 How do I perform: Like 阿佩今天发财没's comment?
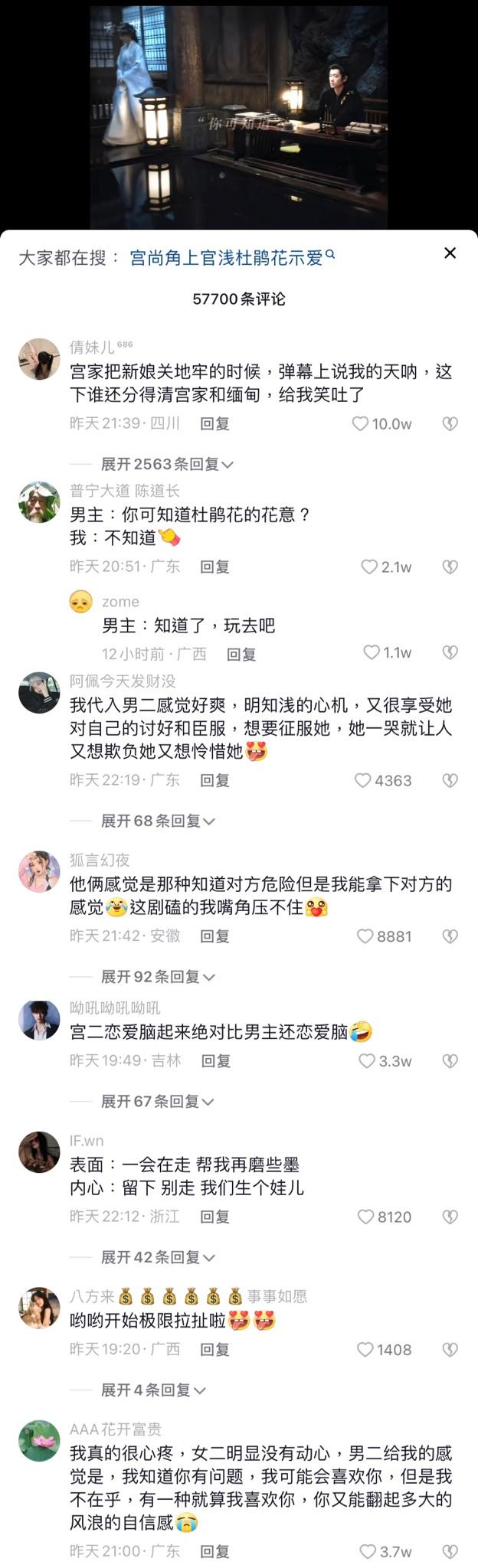(363, 780)
